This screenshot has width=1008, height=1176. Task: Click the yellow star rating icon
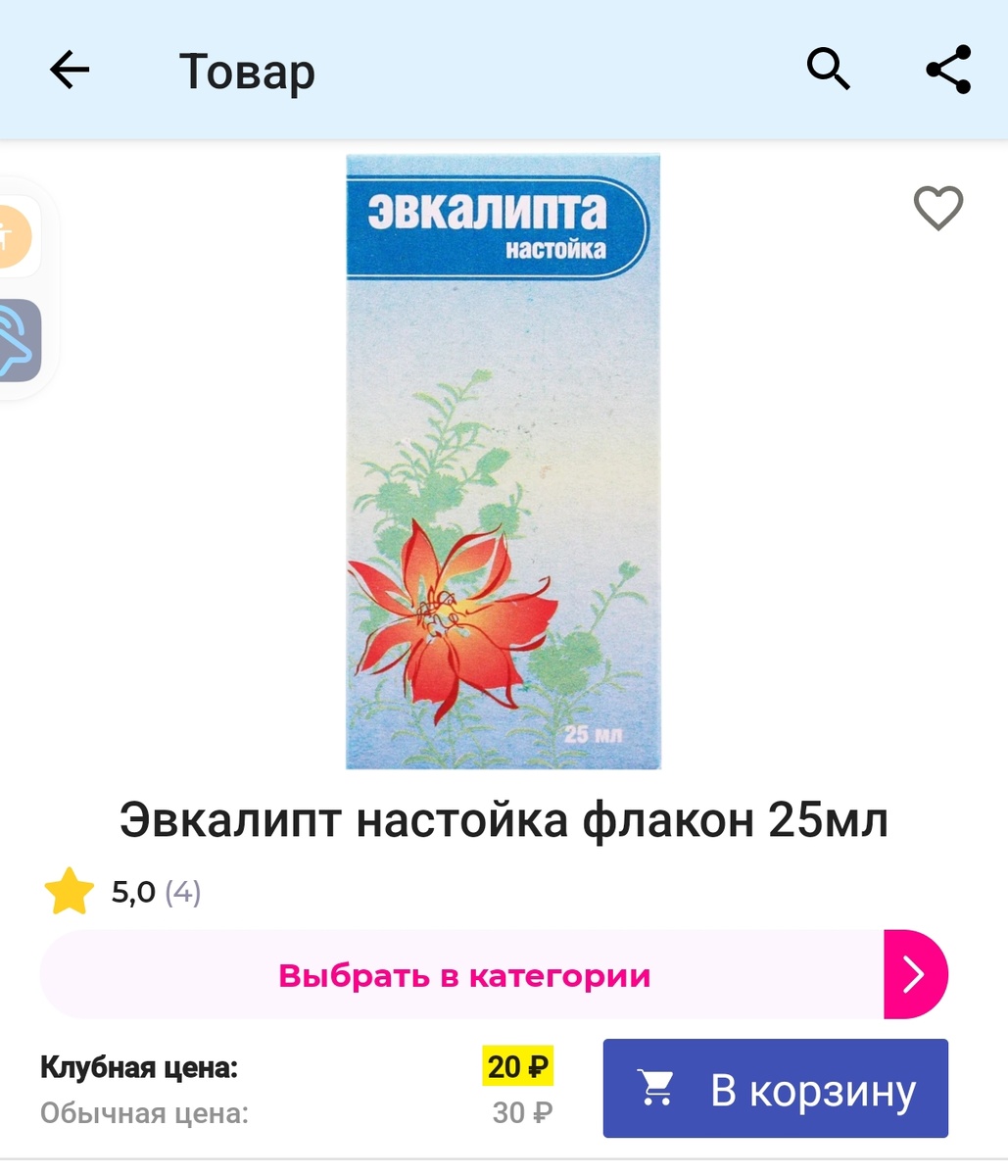point(69,890)
